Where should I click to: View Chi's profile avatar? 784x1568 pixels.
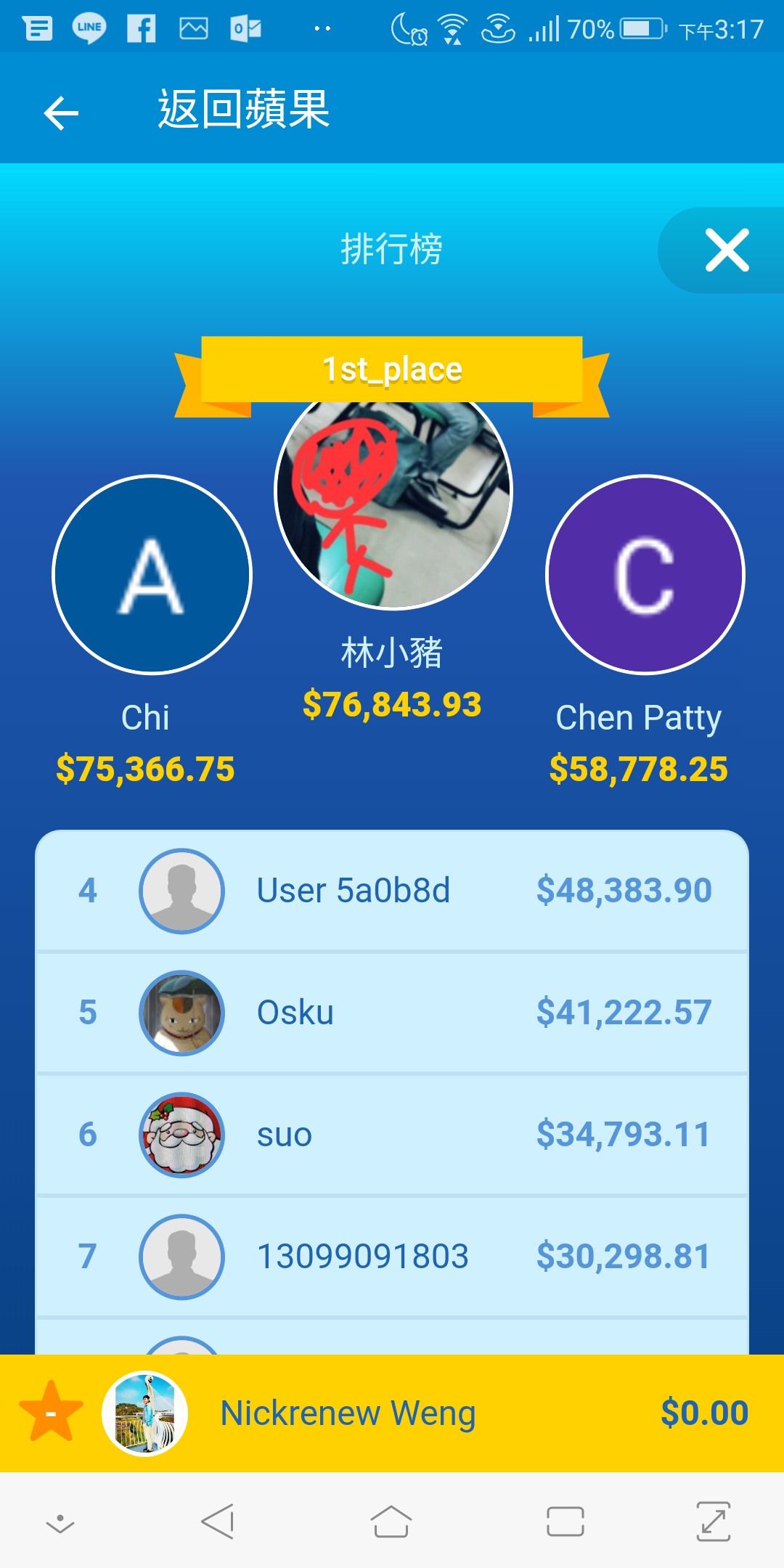[x=152, y=575]
